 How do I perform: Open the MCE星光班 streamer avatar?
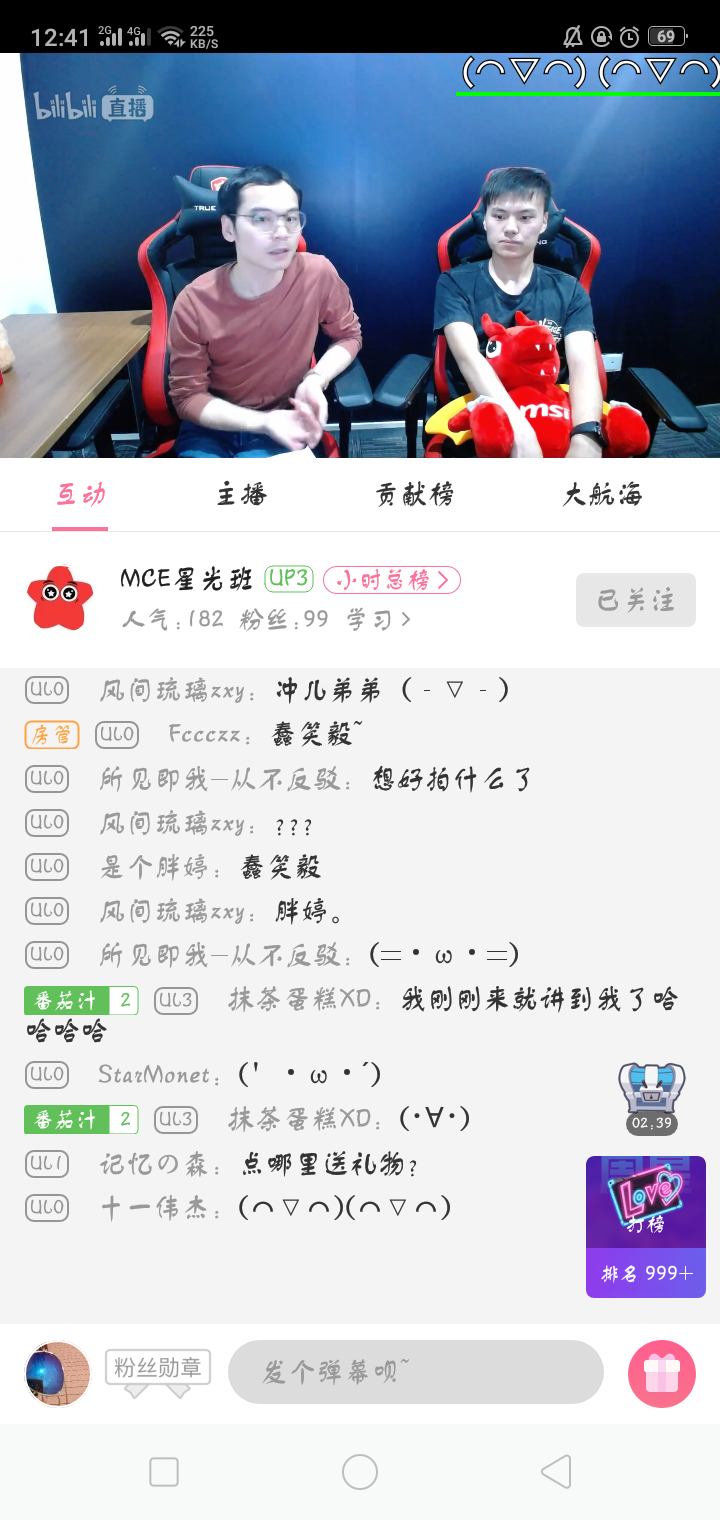(x=60, y=598)
